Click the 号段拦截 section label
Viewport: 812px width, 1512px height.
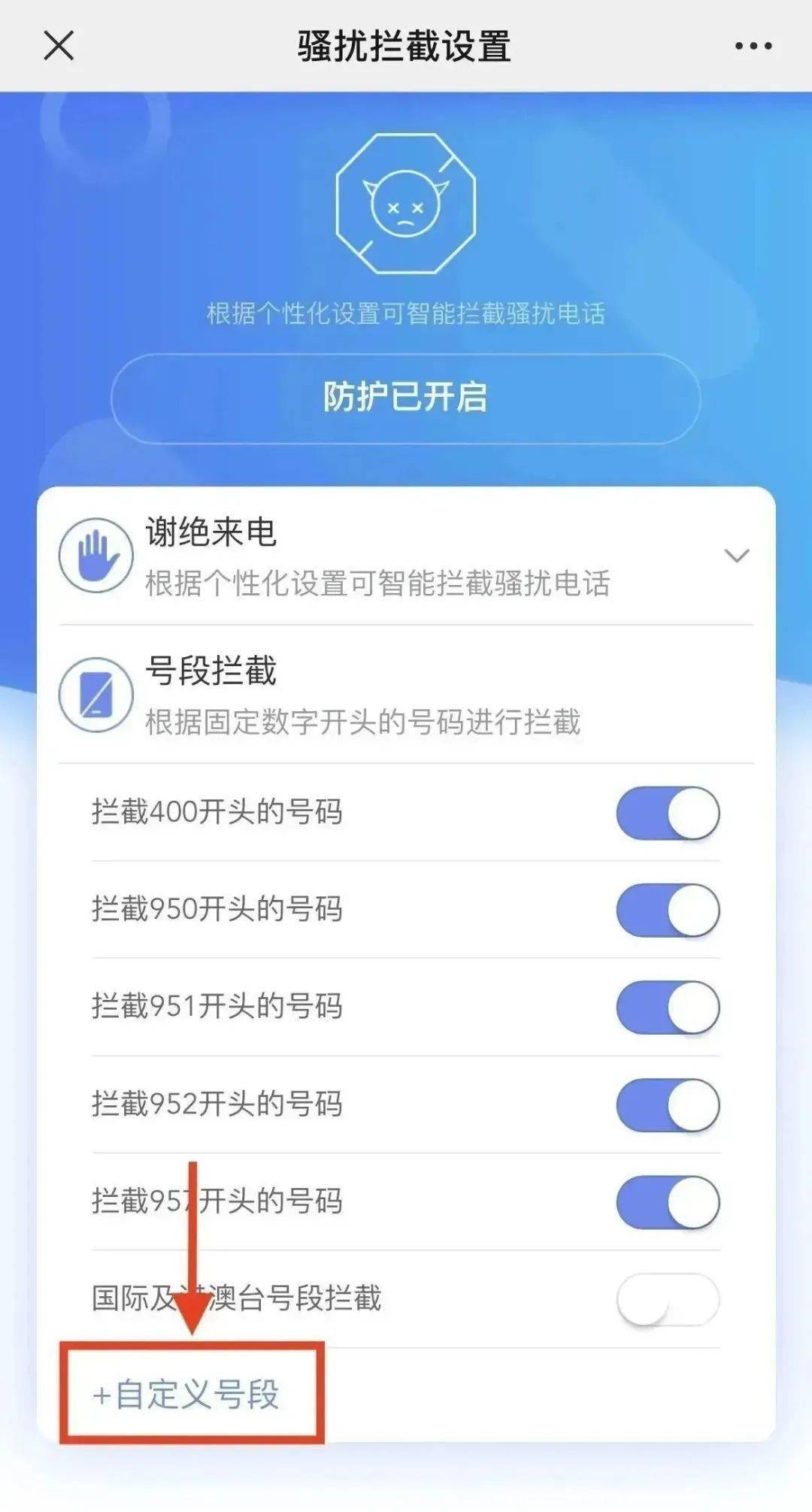pyautogui.click(x=213, y=668)
